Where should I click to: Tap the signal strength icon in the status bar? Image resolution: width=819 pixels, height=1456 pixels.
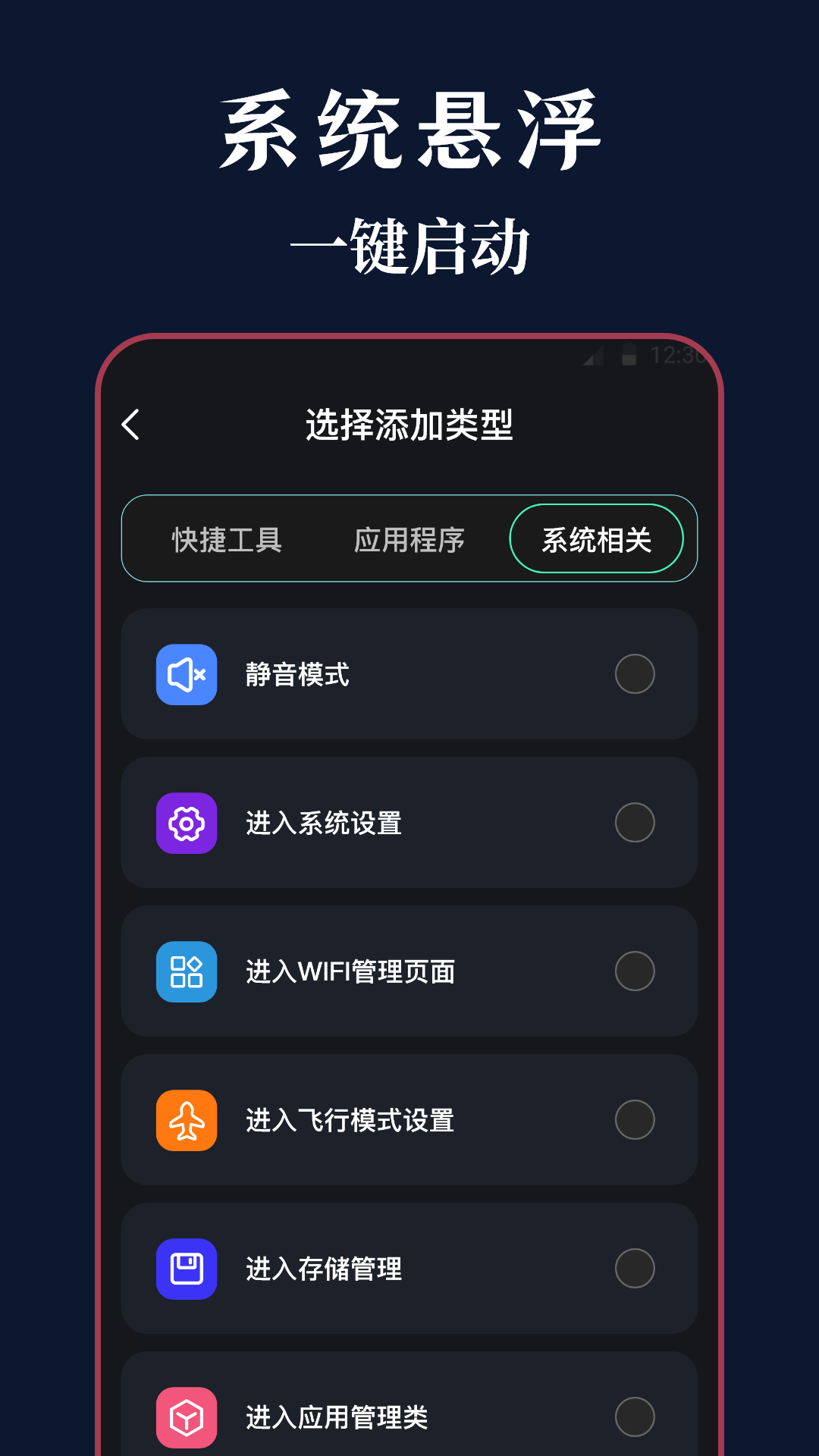pos(594,358)
